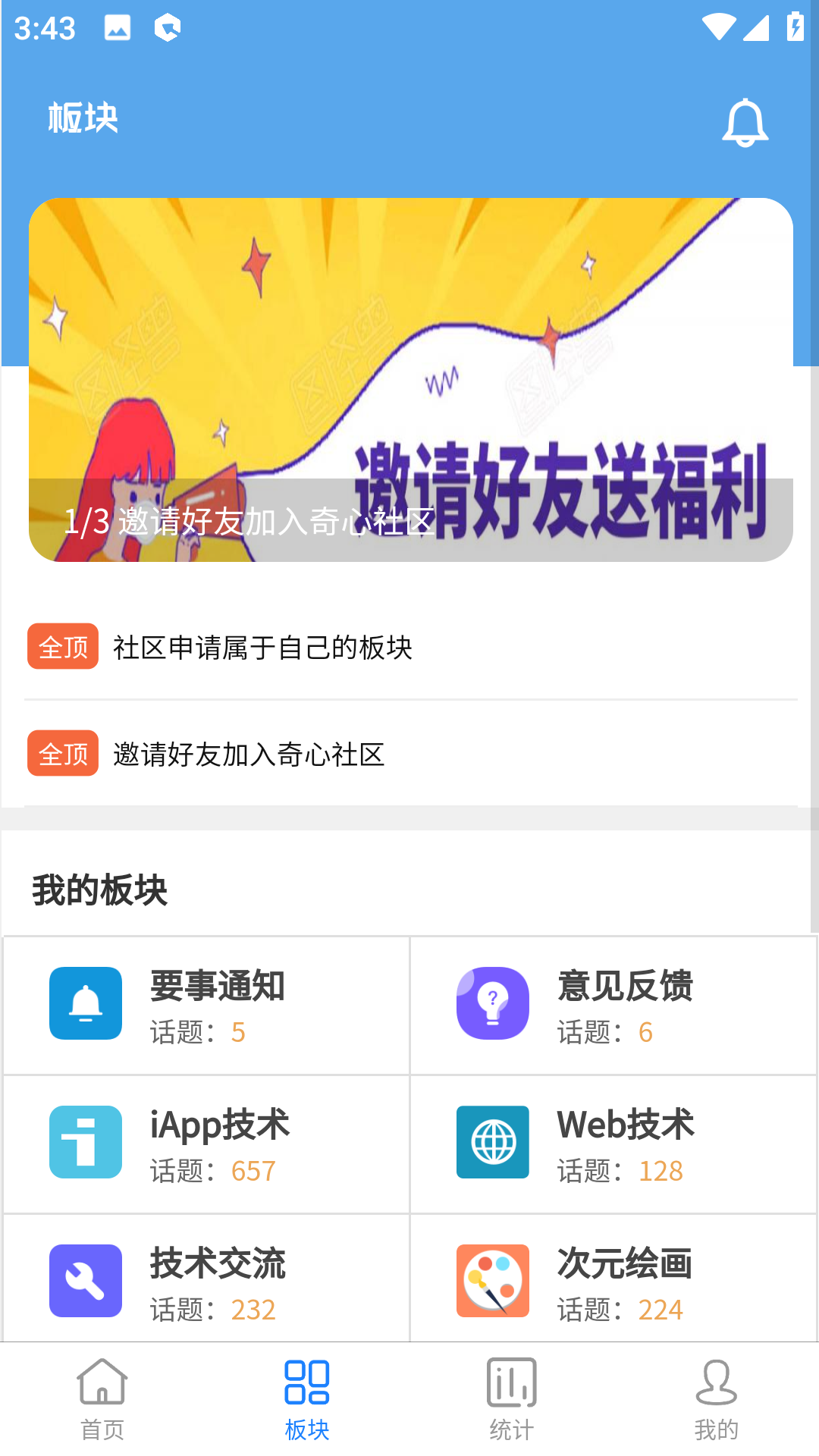Open the 邀请好友送福利 banner

click(410, 379)
